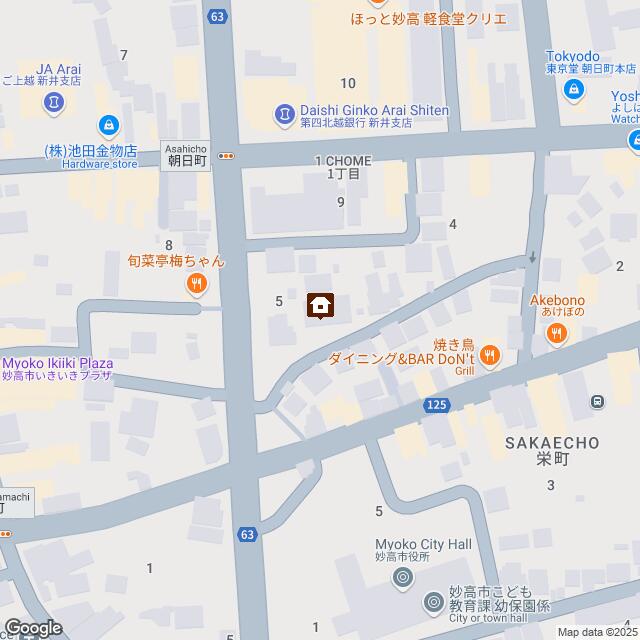Viewport: 640px width, 640px height.
Task: Open the 焼き鳥 Grill restaurant pin
Action: click(489, 353)
